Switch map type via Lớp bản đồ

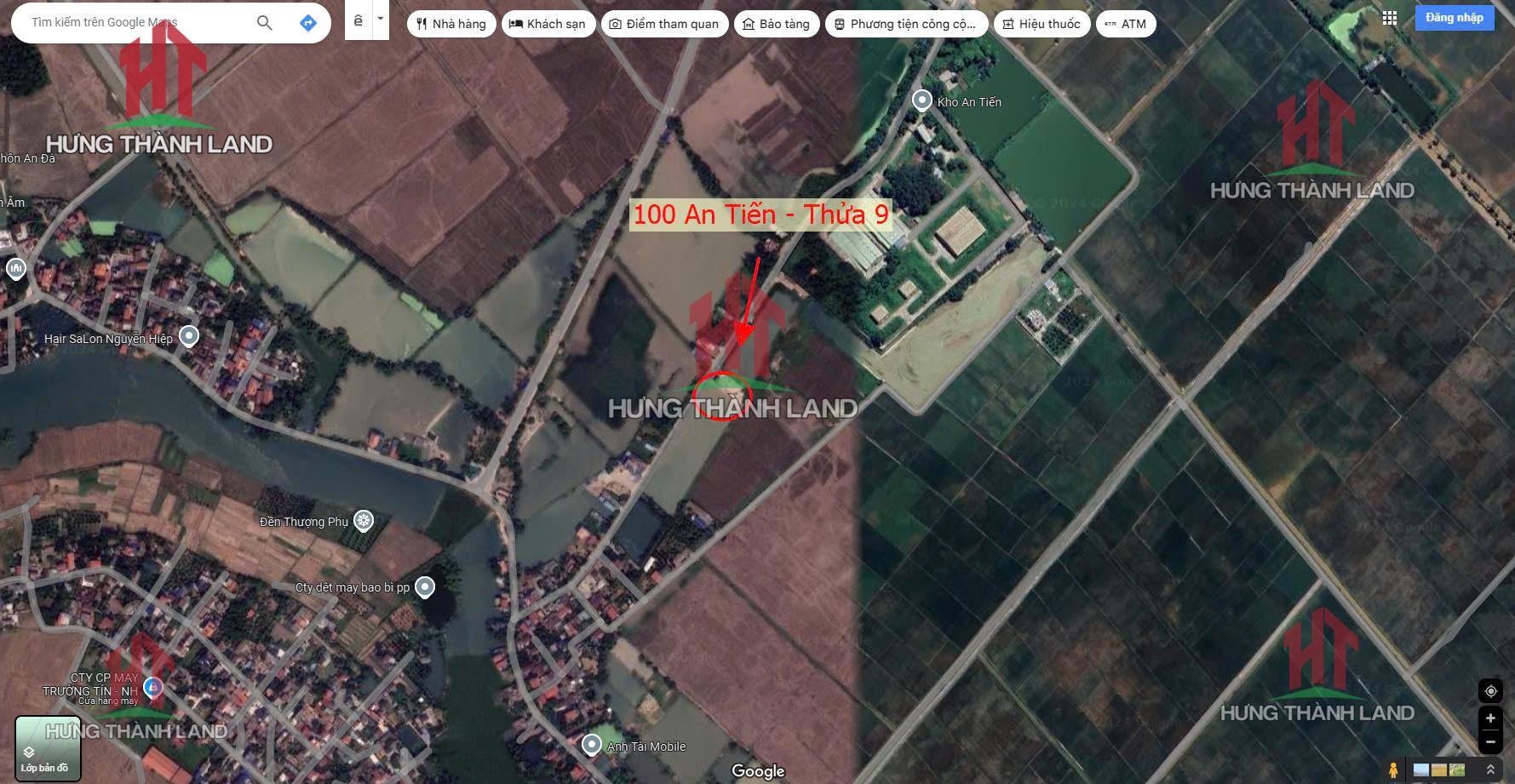(x=48, y=748)
